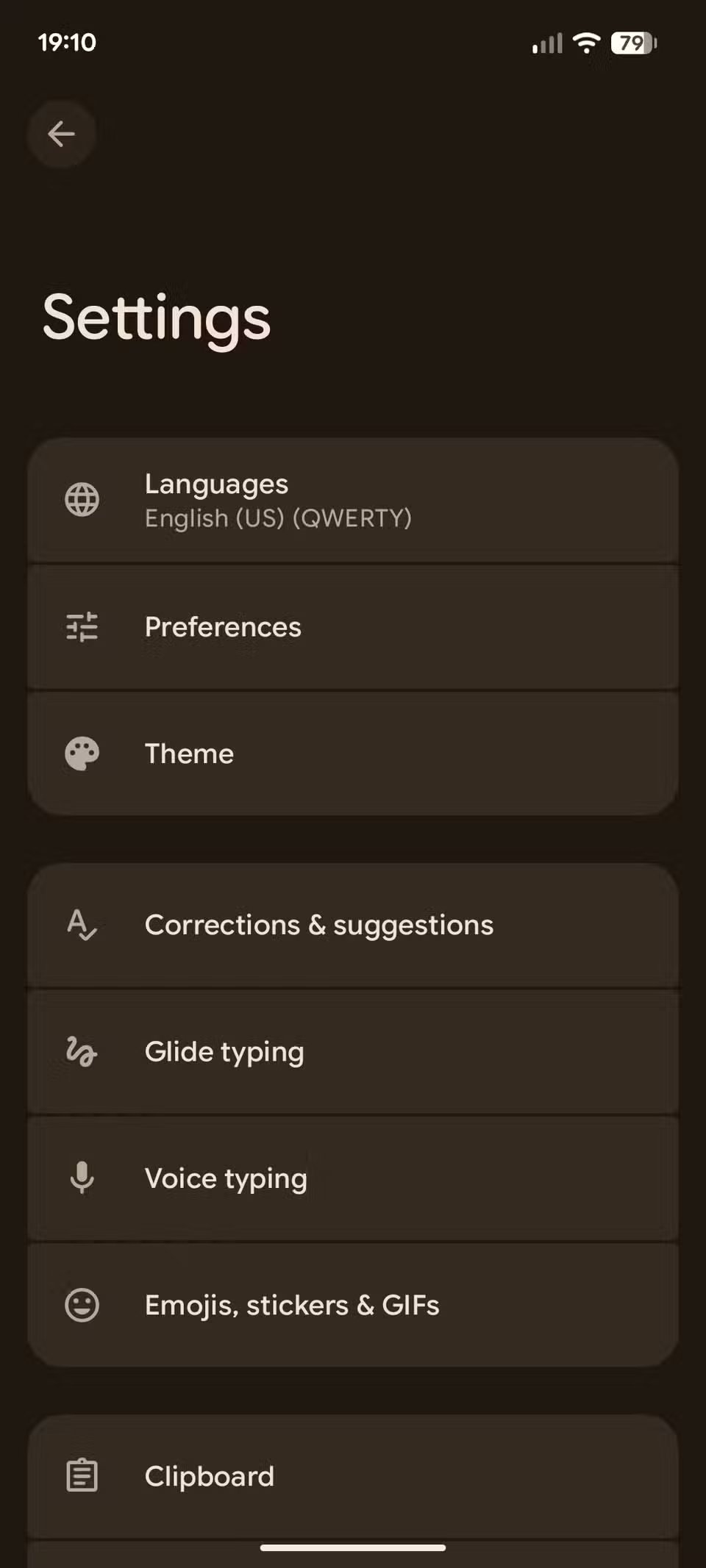Viewport: 706px width, 1568px height.
Task: Open the Voice typing settings
Action: click(353, 1178)
